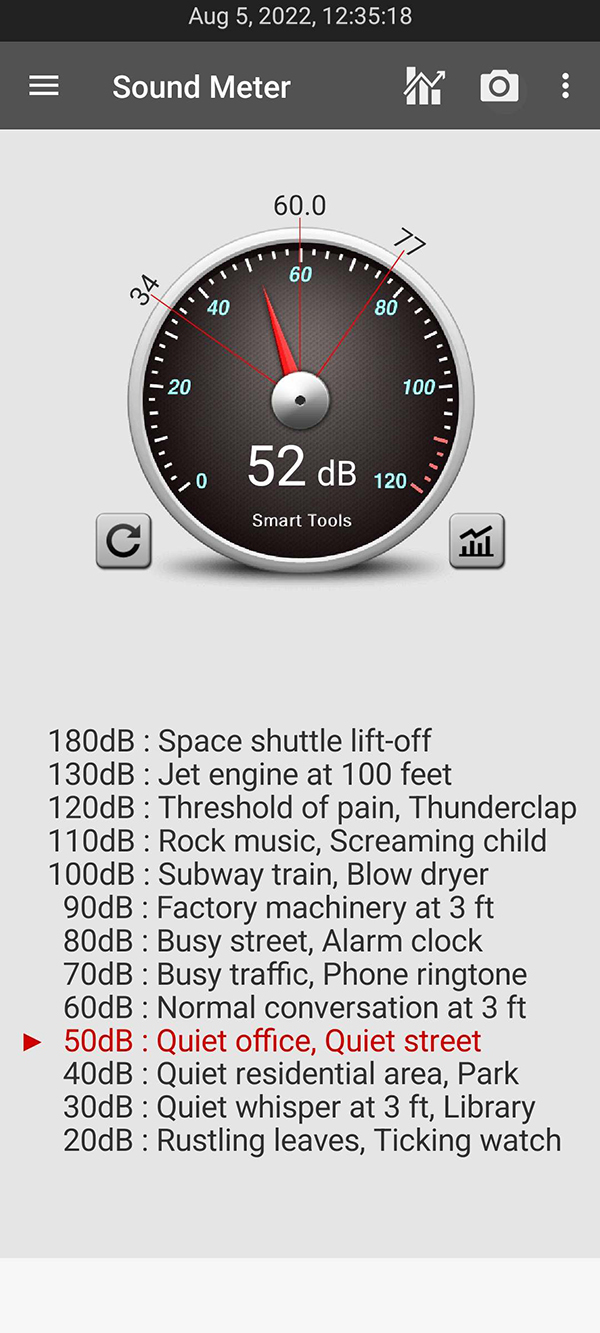Open the statistics chart icon in toolbar
Viewport: 600px width, 1333px height.
(424, 86)
